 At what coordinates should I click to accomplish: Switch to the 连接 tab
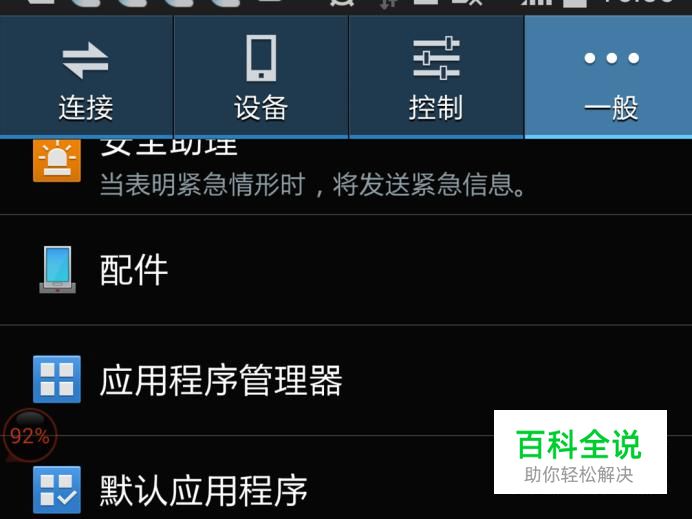point(86,77)
